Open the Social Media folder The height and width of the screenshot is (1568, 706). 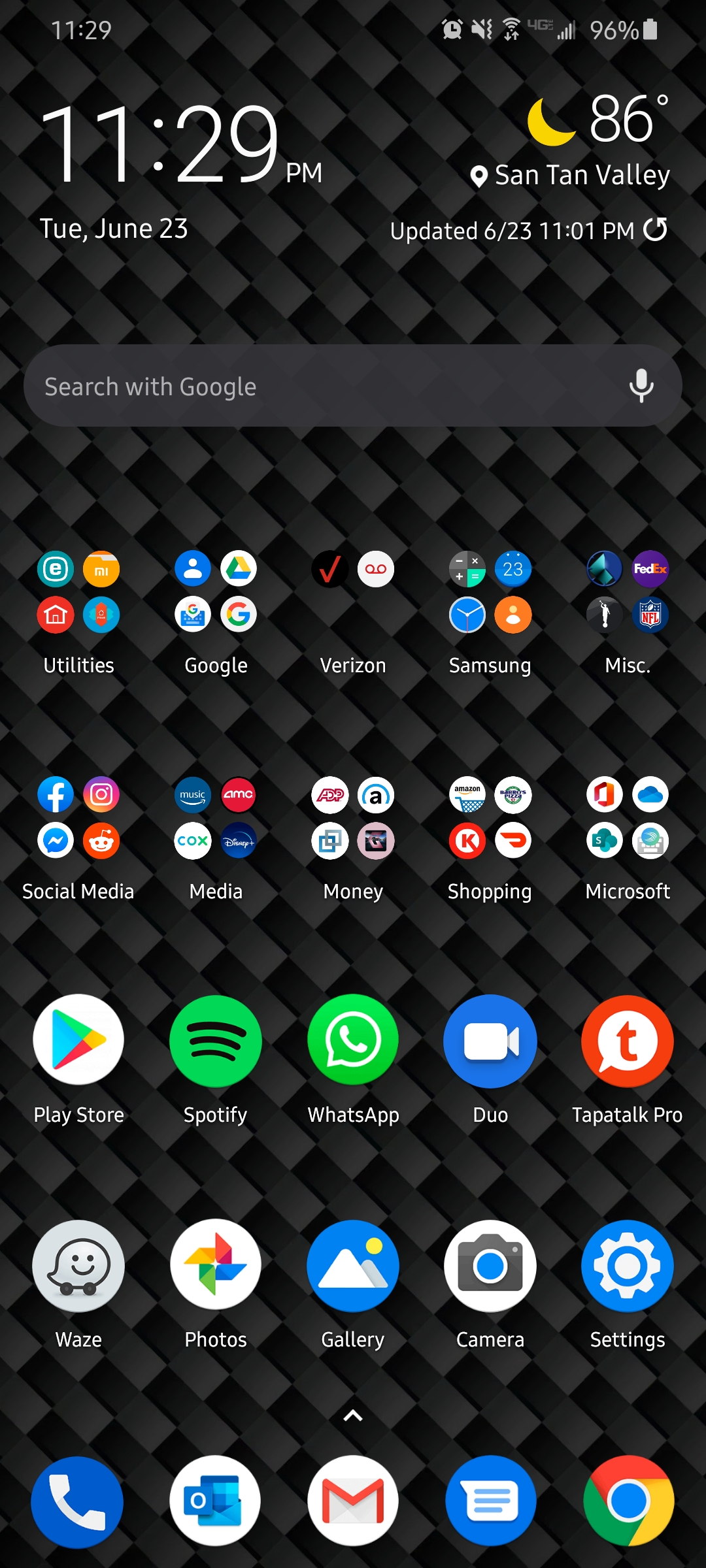(x=78, y=818)
